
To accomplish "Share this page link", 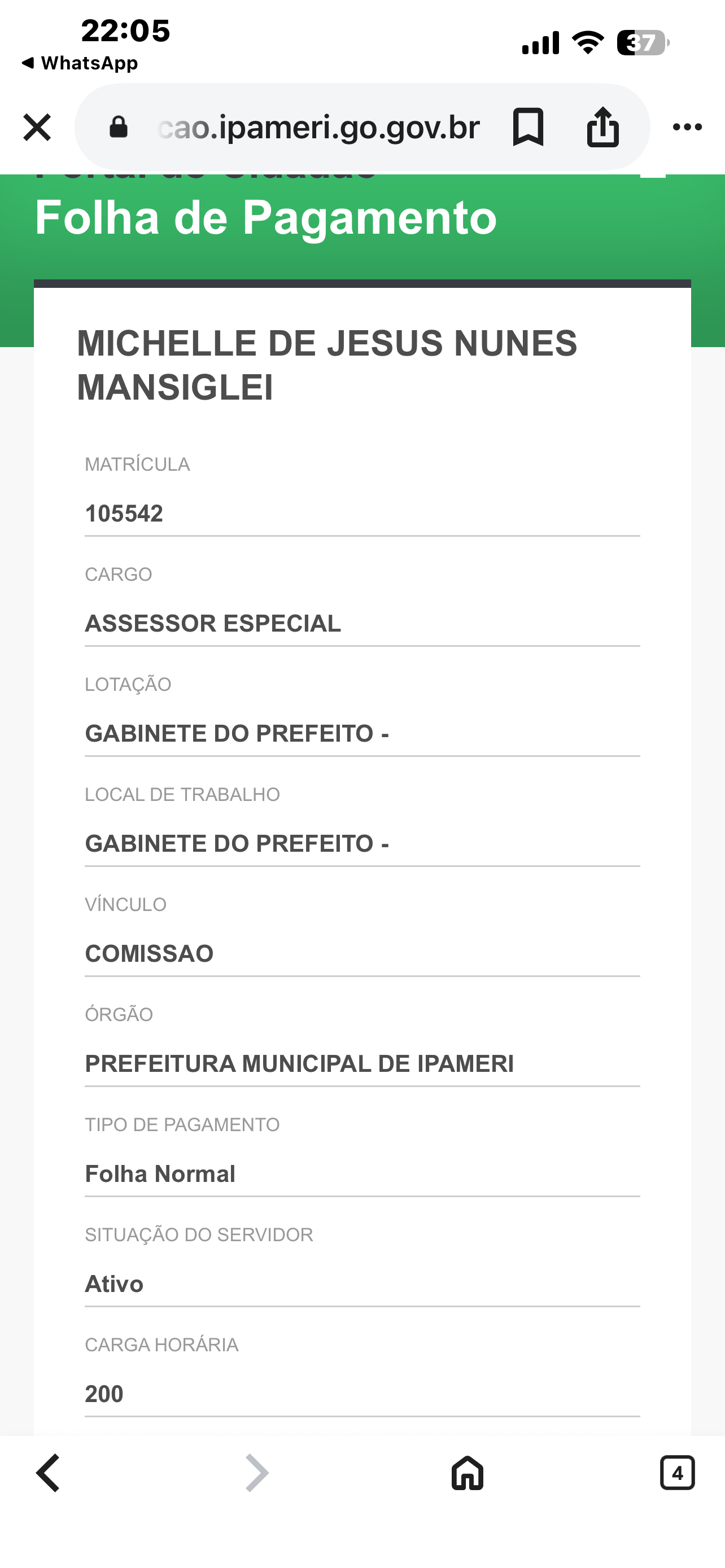I will click(x=602, y=127).
